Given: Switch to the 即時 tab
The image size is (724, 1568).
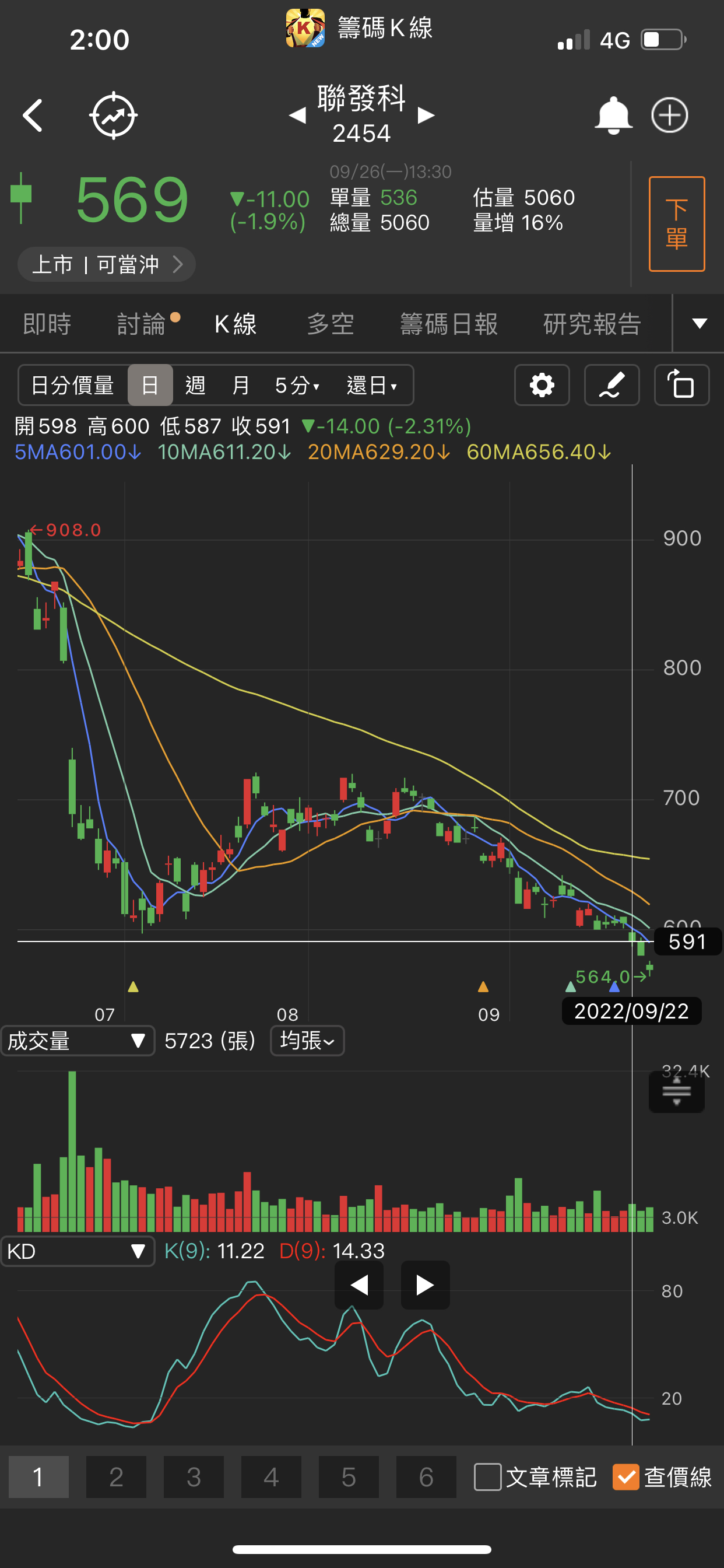Looking at the screenshot, I should pyautogui.click(x=47, y=324).
